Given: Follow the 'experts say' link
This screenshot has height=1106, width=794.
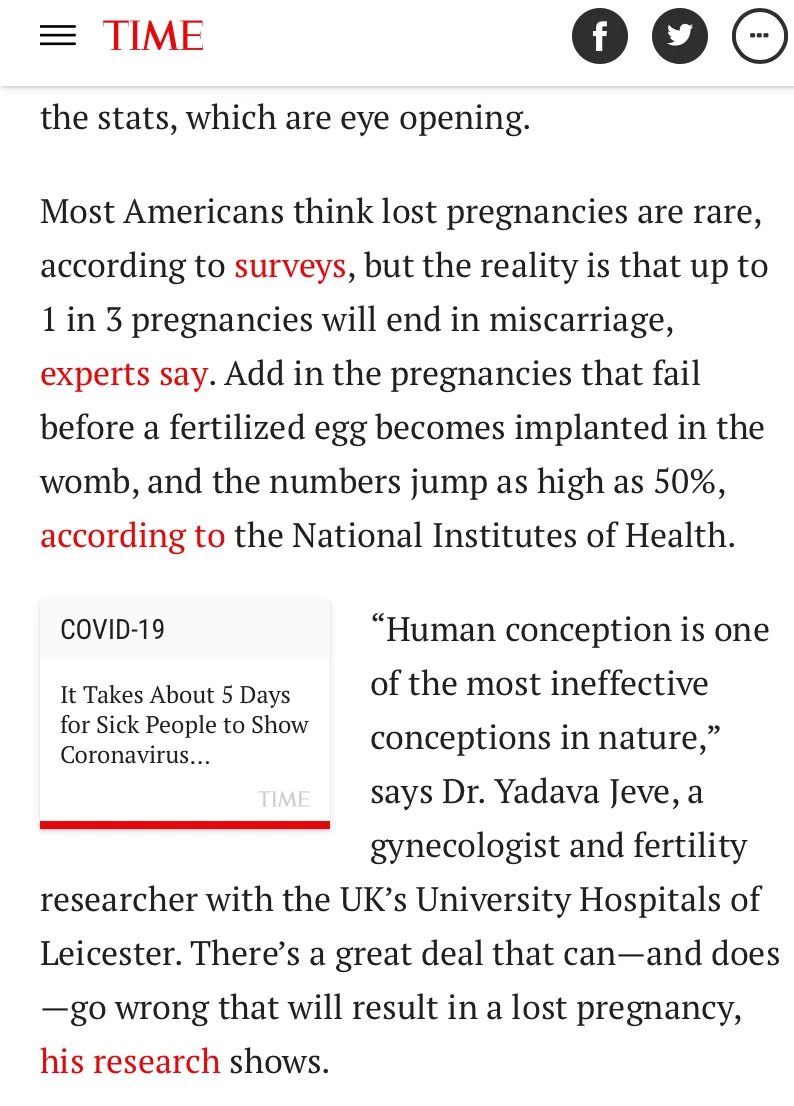Looking at the screenshot, I should pyautogui.click(x=124, y=374).
